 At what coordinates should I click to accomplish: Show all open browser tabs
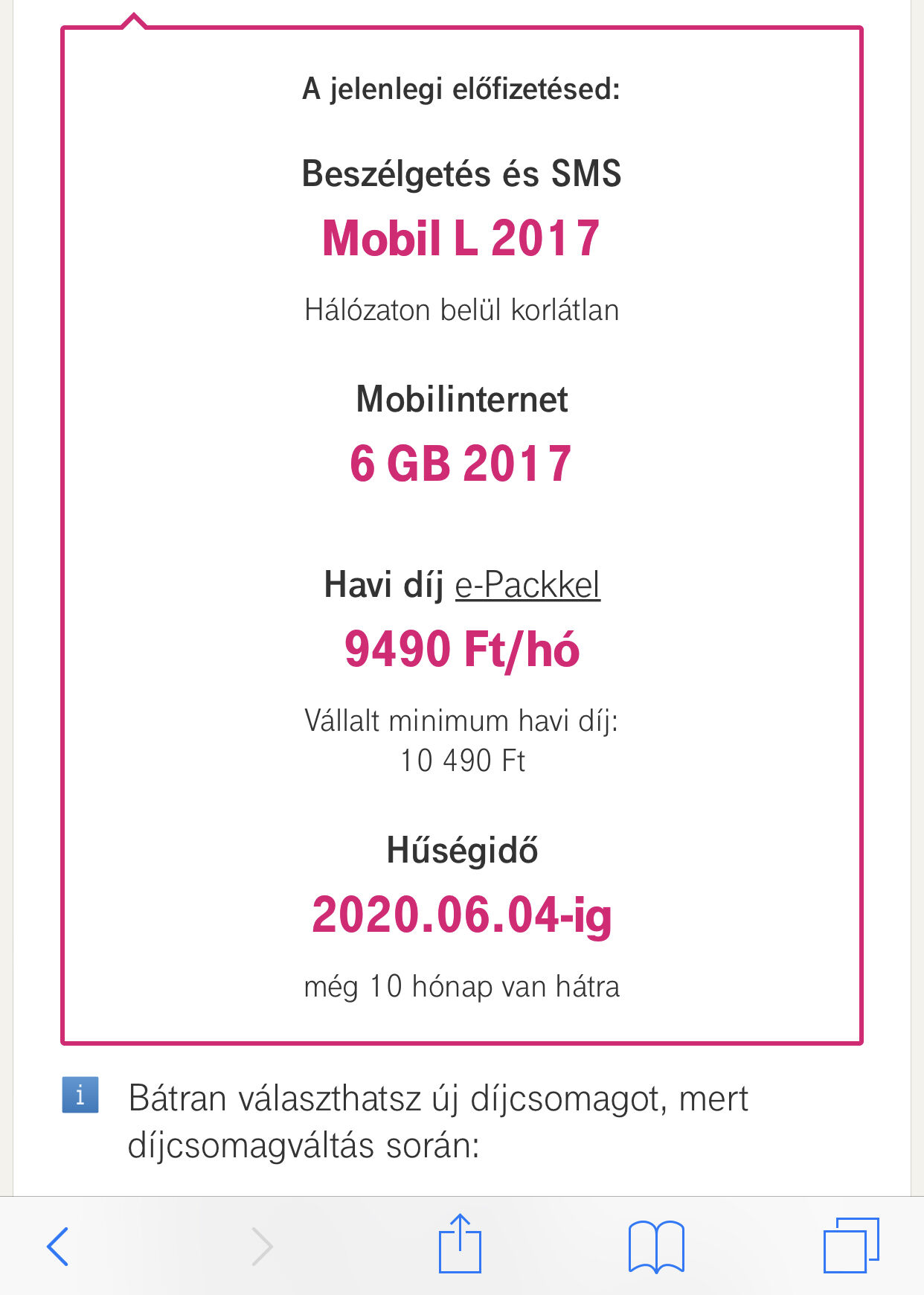click(x=850, y=1246)
